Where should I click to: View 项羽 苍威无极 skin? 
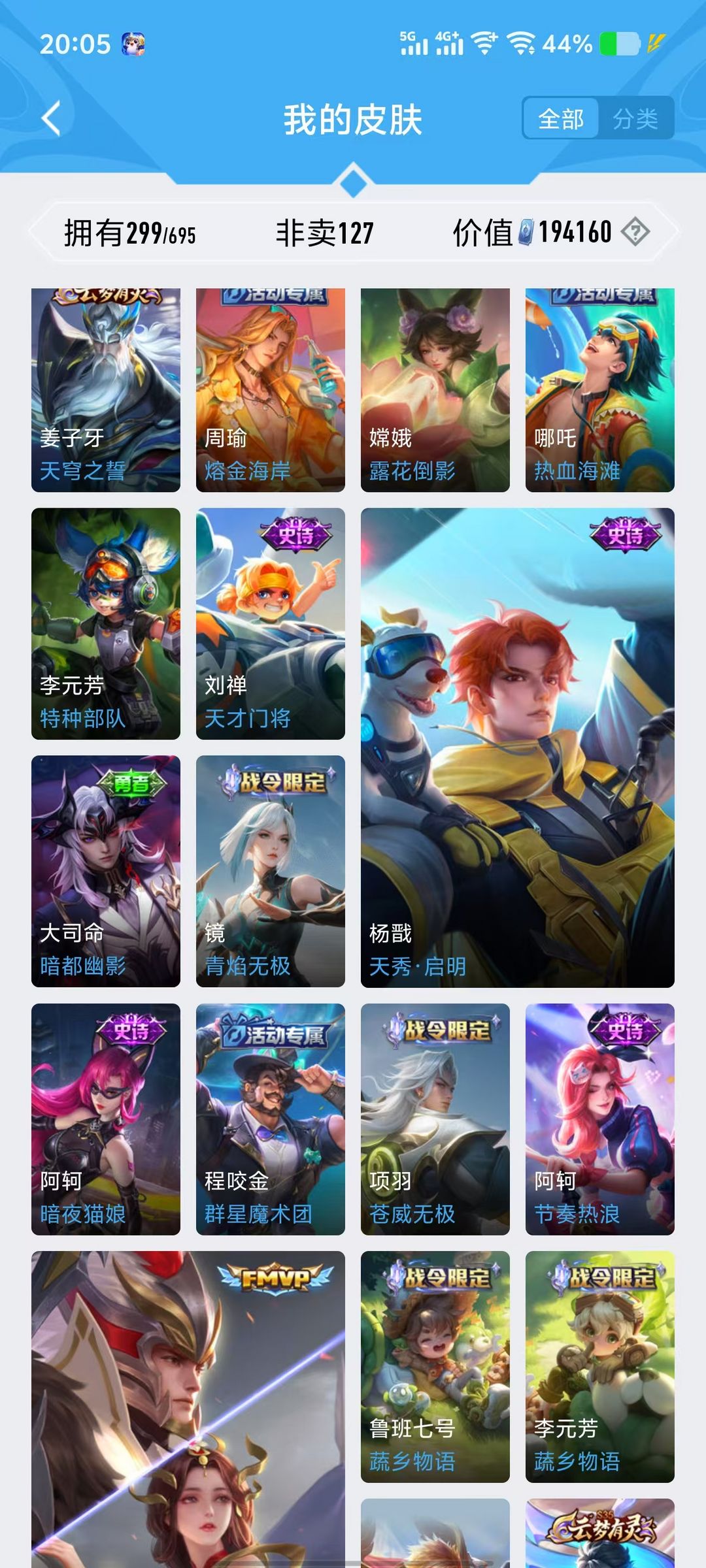click(x=435, y=1119)
